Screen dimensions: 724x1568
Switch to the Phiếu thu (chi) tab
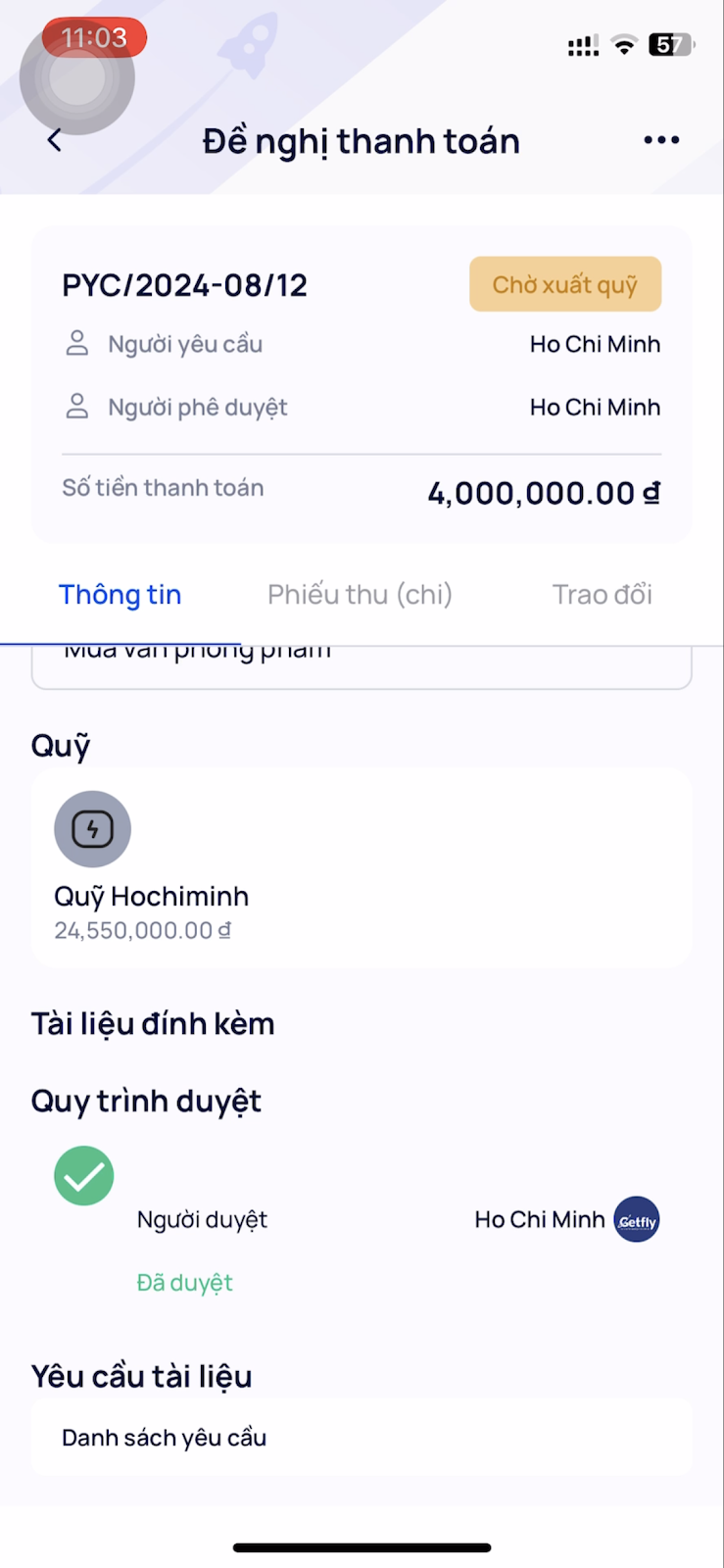[360, 595]
